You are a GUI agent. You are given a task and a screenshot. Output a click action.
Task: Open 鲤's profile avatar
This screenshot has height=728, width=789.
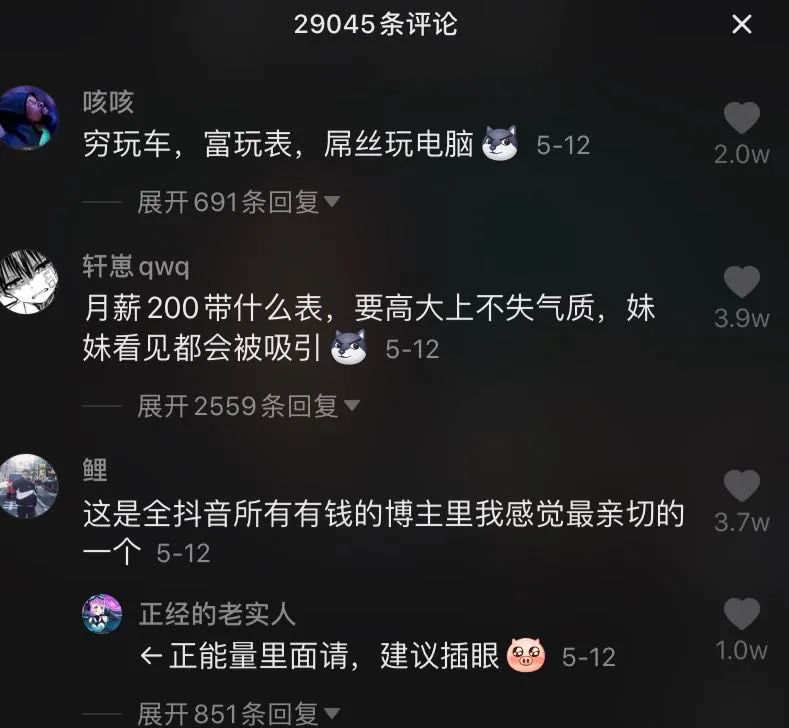pyautogui.click(x=27, y=485)
